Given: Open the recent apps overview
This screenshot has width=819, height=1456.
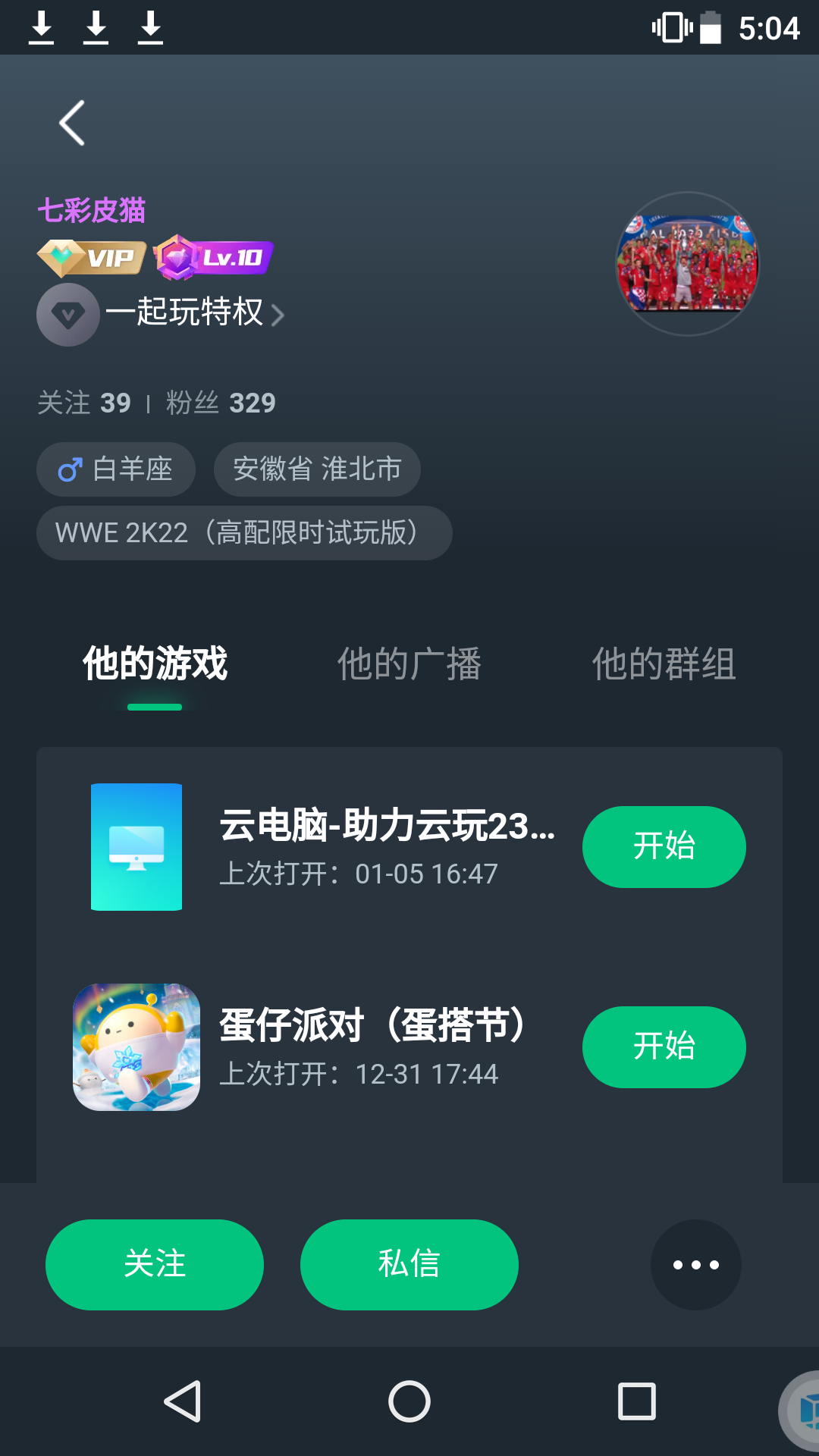Looking at the screenshot, I should pyautogui.click(x=636, y=1401).
